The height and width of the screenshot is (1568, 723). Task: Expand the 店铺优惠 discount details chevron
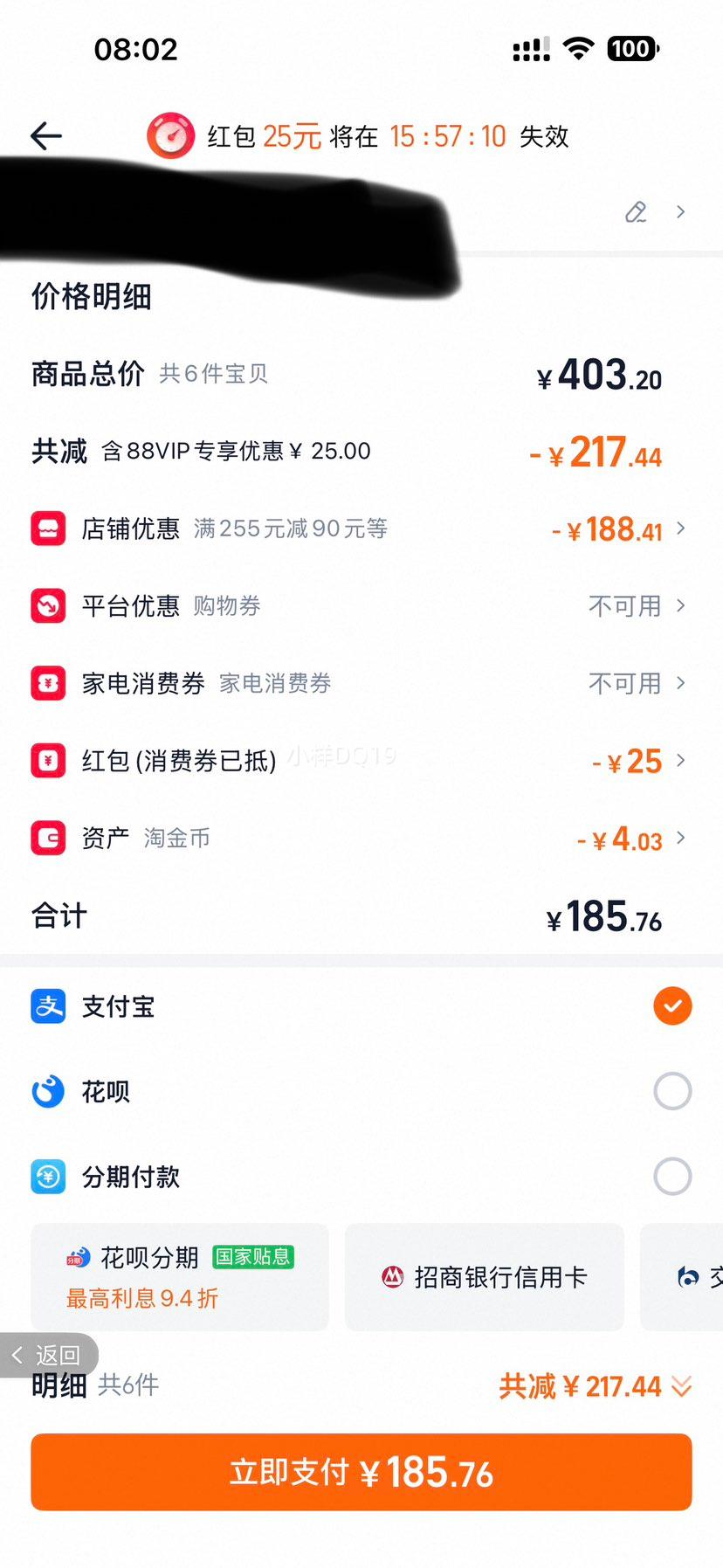click(x=680, y=528)
